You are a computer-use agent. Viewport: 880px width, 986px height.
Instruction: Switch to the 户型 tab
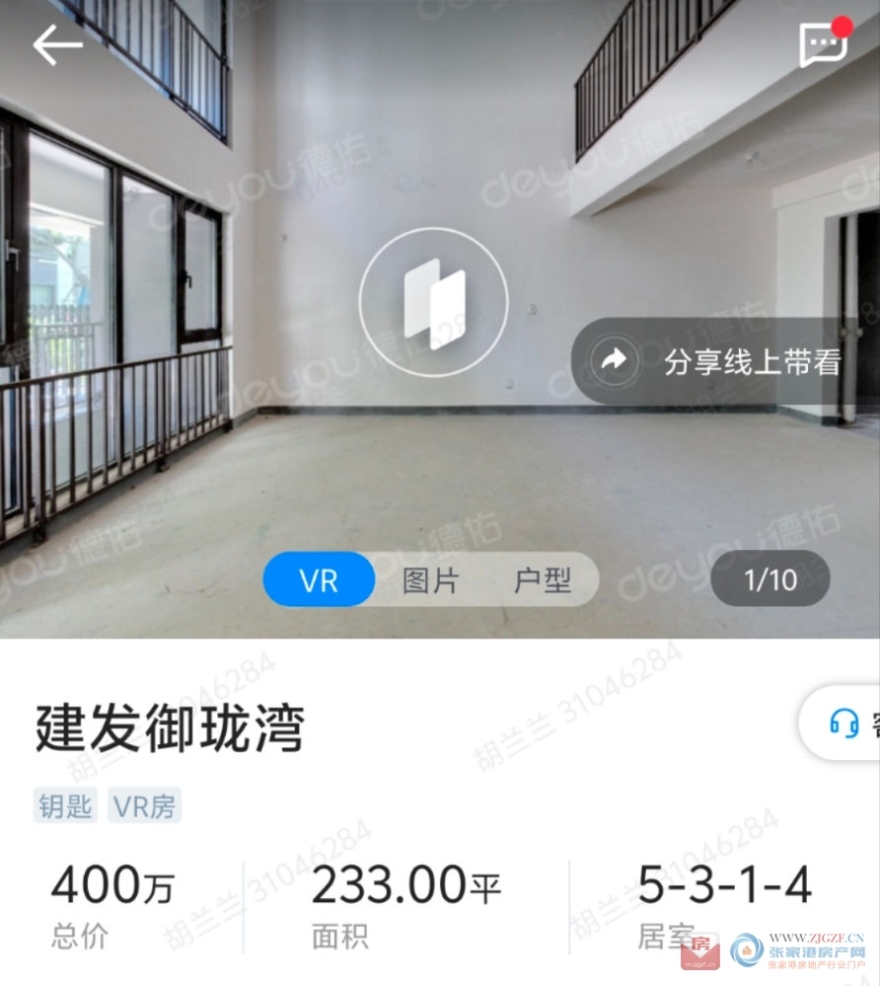542,580
